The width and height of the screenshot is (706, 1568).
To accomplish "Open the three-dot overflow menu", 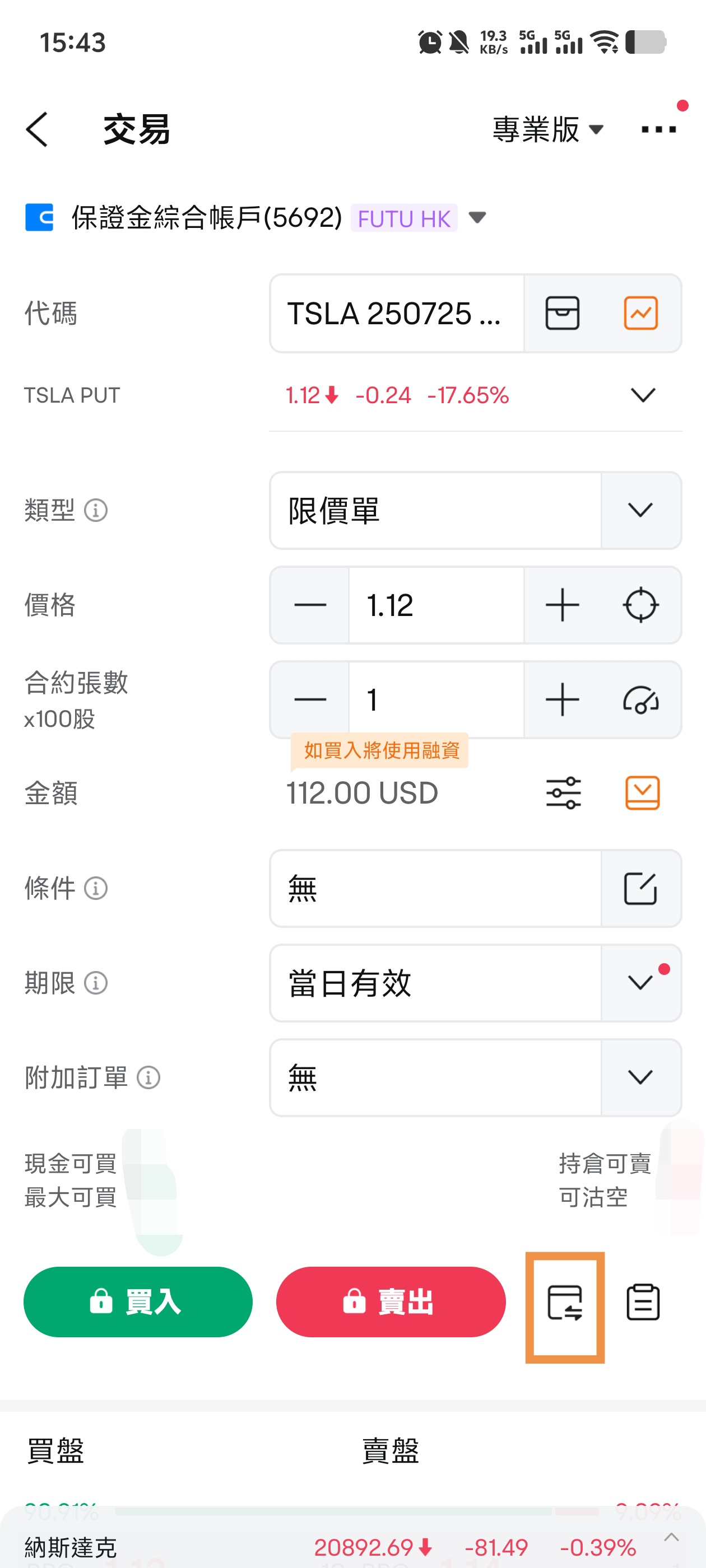I will (x=658, y=129).
